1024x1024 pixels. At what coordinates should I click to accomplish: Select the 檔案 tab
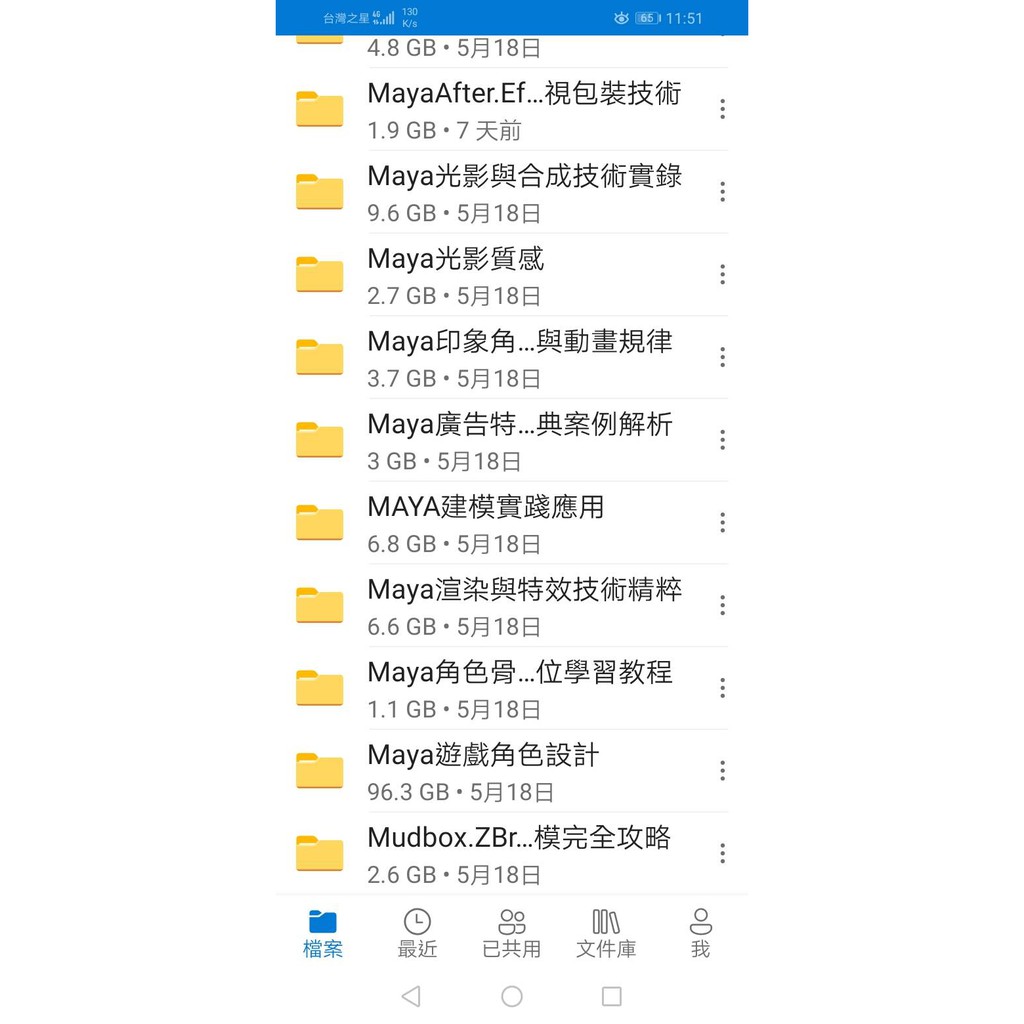[323, 934]
